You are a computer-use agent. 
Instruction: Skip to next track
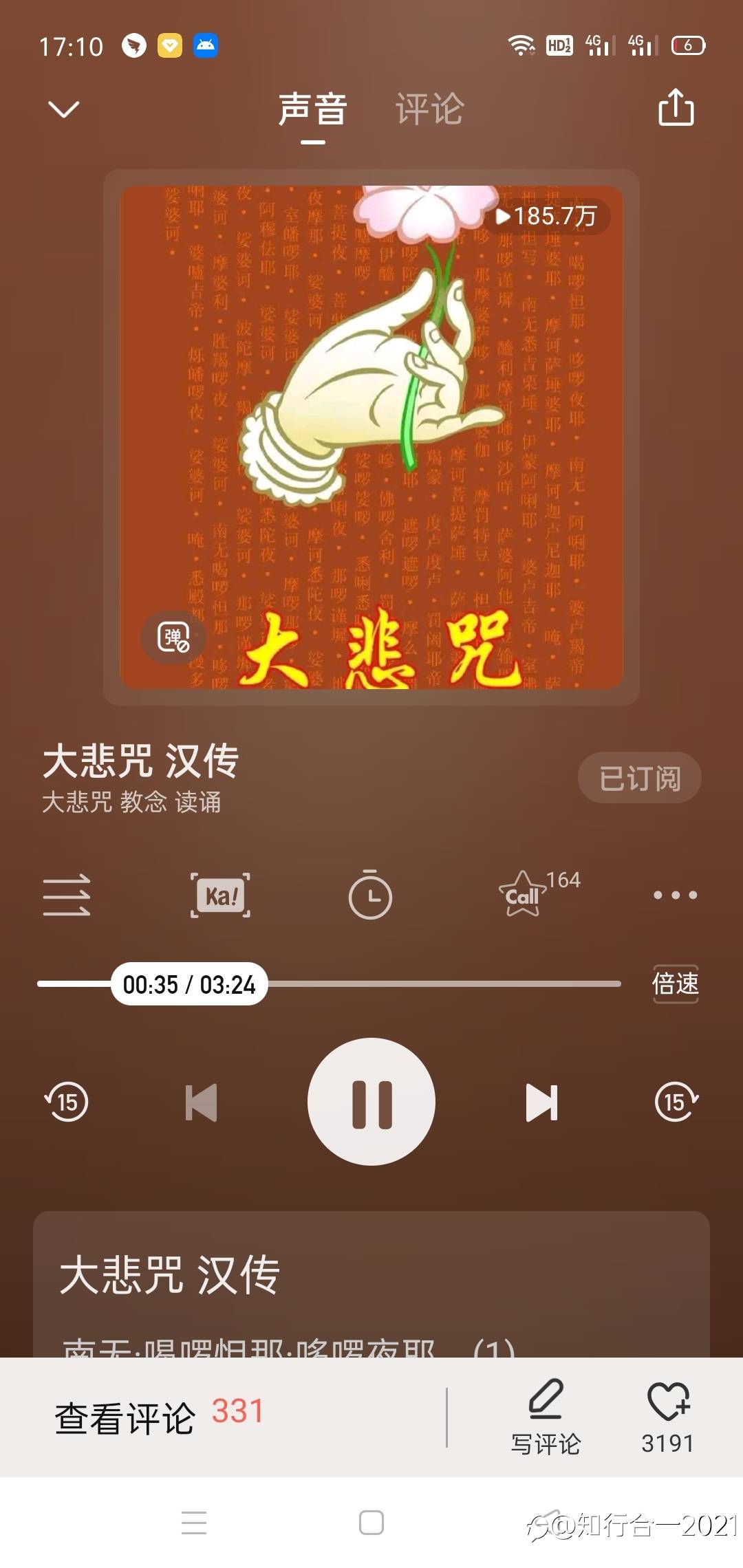(x=542, y=1102)
